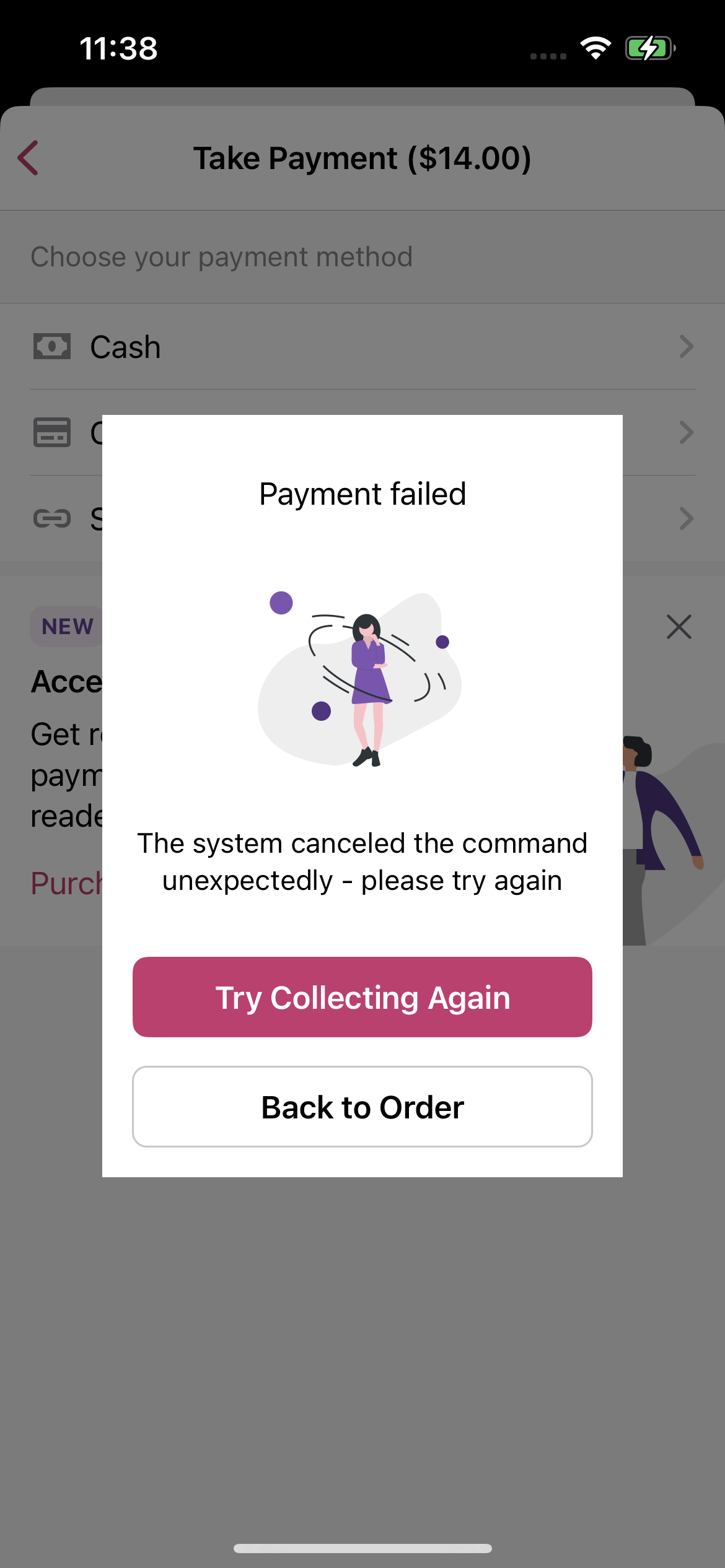Tap Try Collecting Again button

tap(362, 997)
